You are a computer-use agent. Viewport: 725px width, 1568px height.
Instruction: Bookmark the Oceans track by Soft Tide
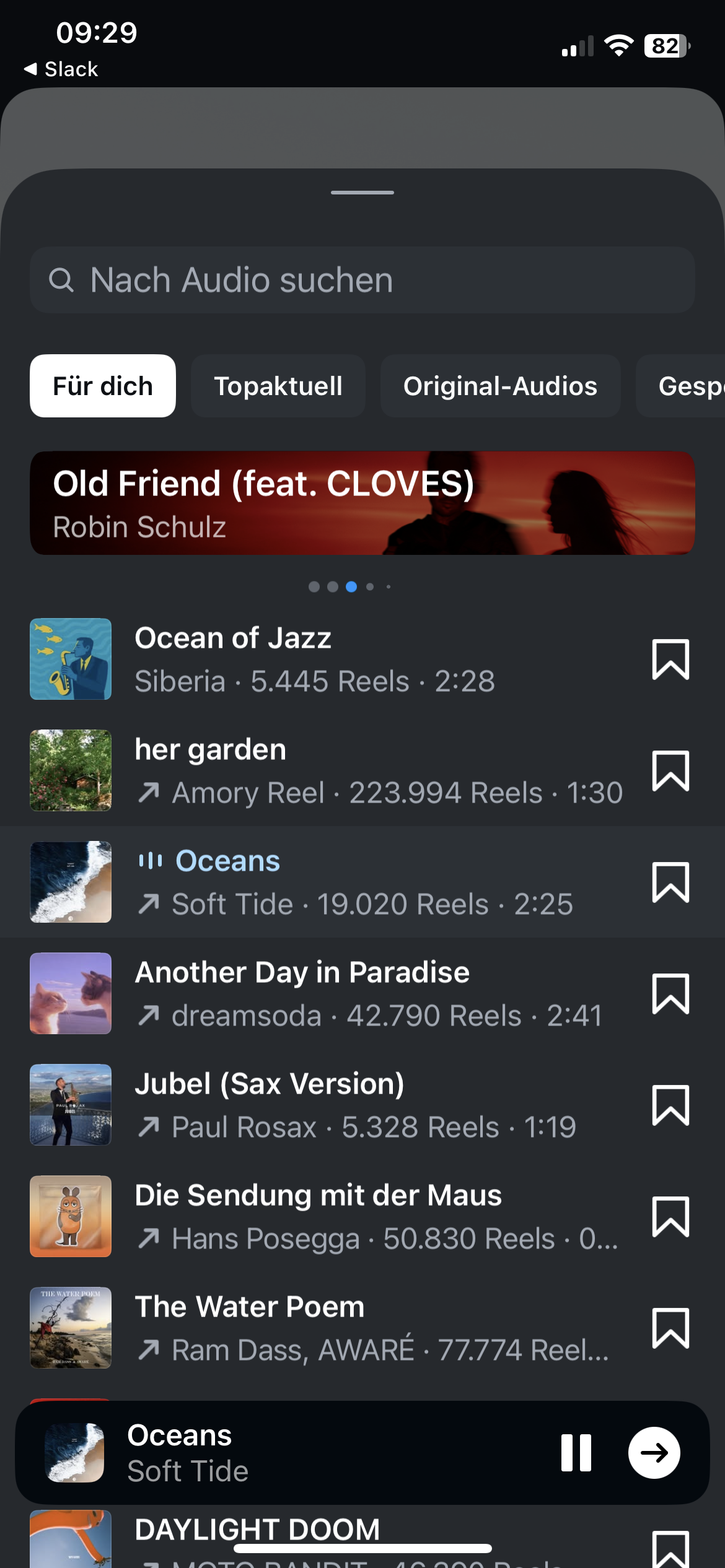click(670, 882)
